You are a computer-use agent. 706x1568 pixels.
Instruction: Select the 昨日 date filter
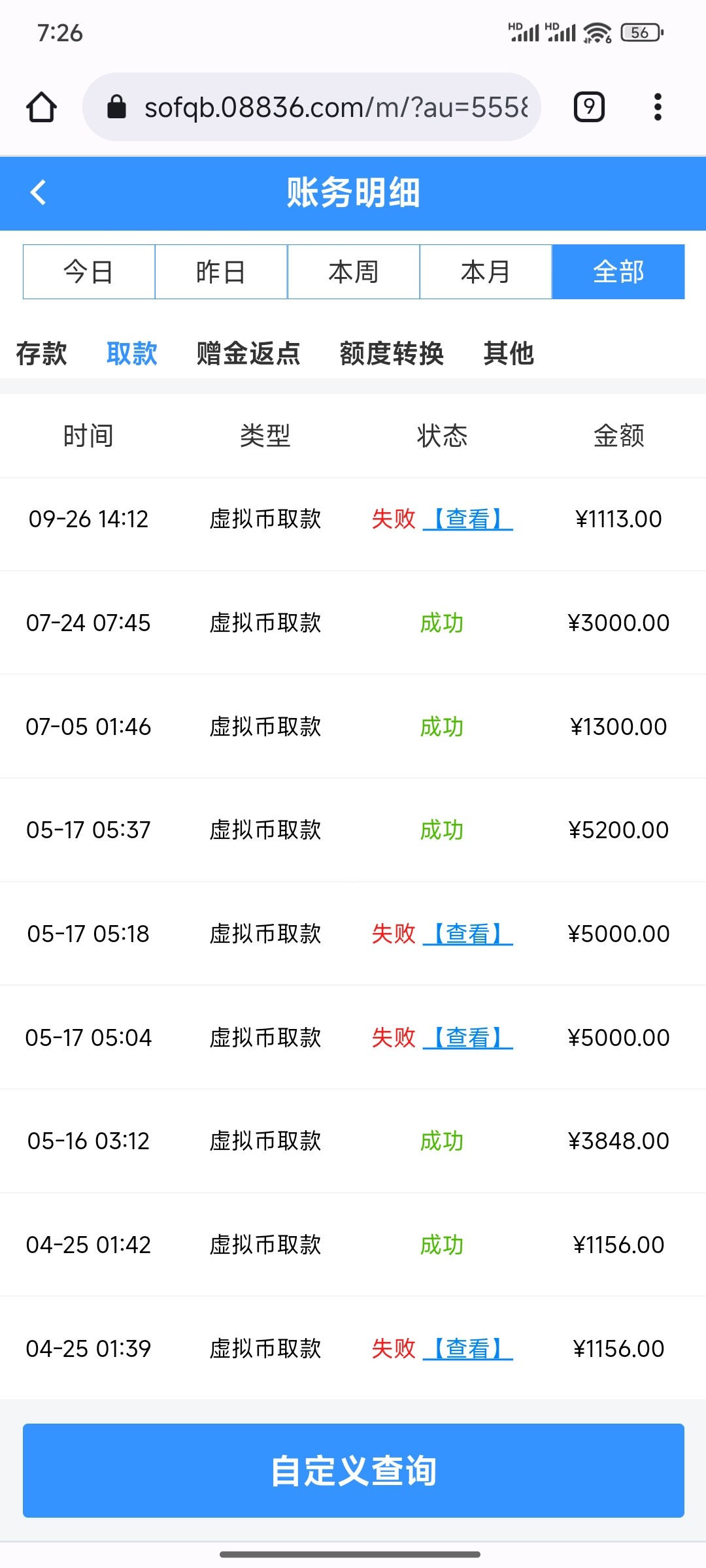click(221, 272)
